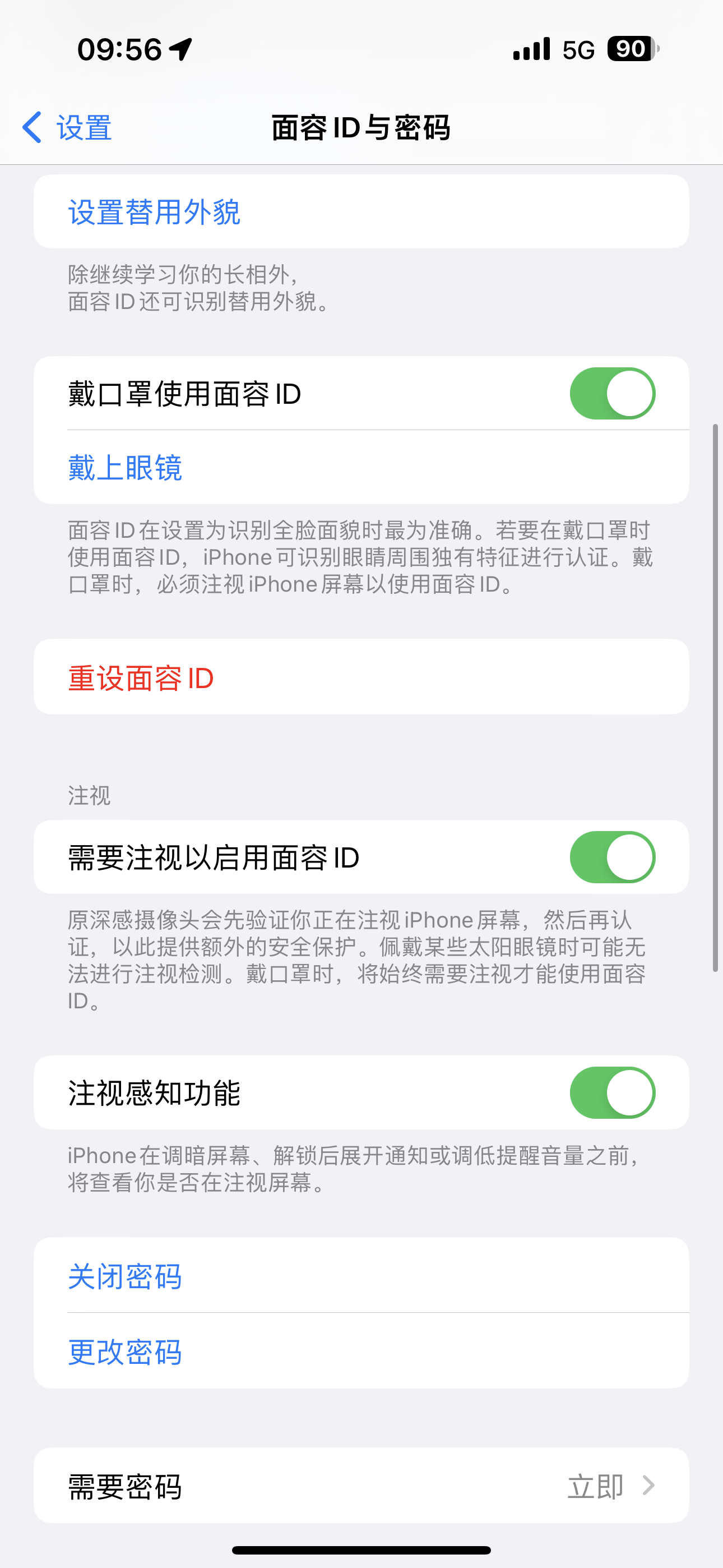The width and height of the screenshot is (723, 1568).
Task: Open 需要密码 options via its chevron
Action: pos(648,1485)
